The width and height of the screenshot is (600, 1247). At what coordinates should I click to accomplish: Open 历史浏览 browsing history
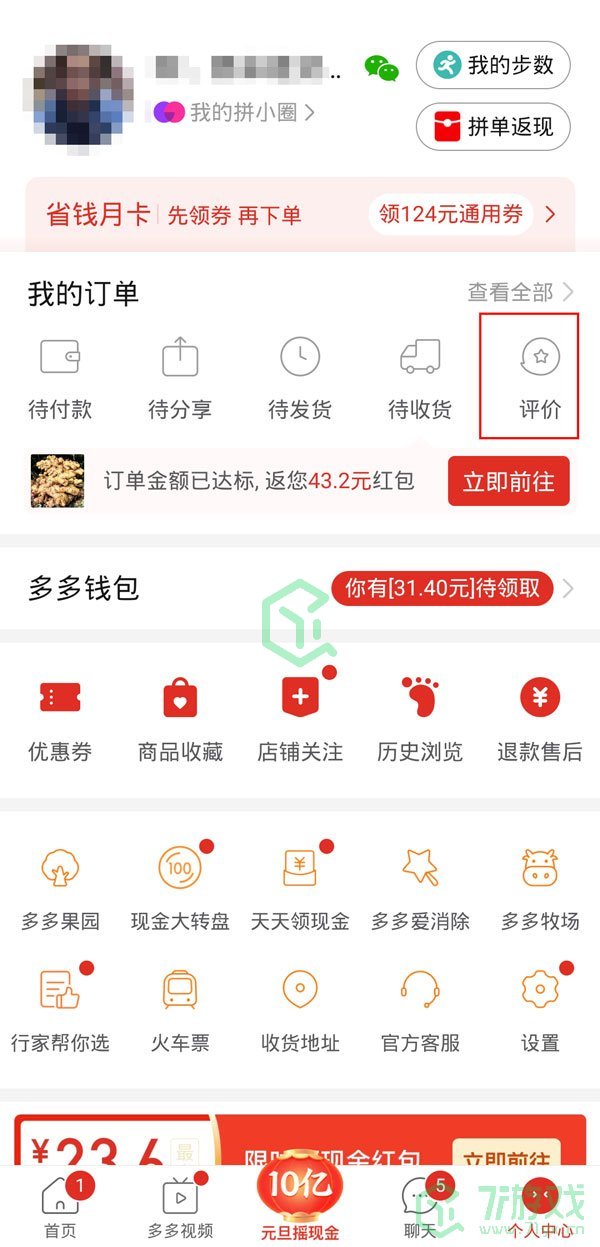click(420, 718)
